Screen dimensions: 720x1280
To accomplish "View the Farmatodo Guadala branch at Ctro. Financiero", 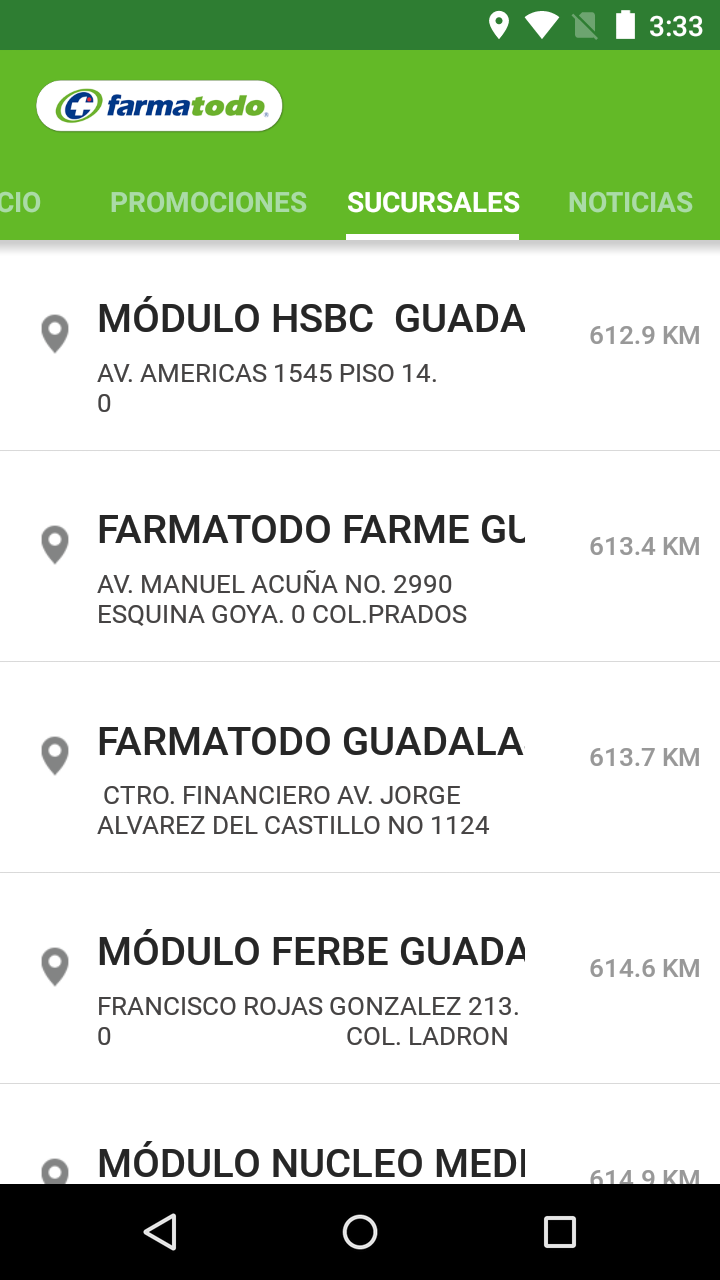I will click(360, 767).
